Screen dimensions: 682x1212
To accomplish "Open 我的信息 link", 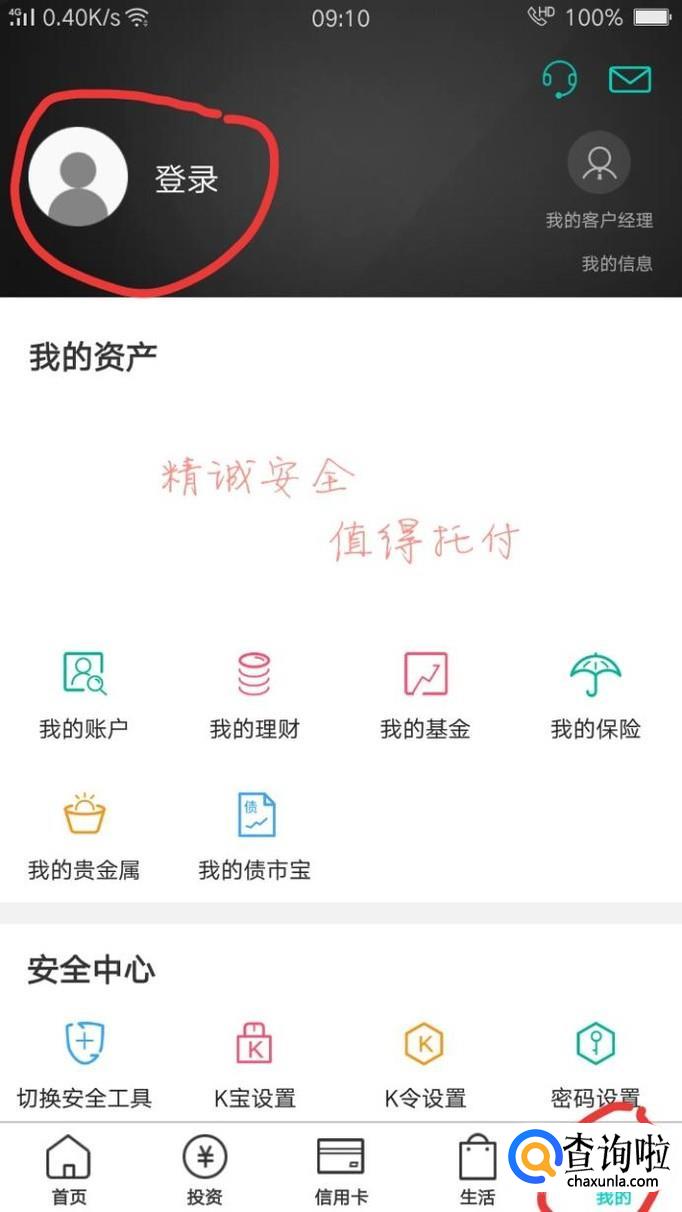I will (617, 264).
